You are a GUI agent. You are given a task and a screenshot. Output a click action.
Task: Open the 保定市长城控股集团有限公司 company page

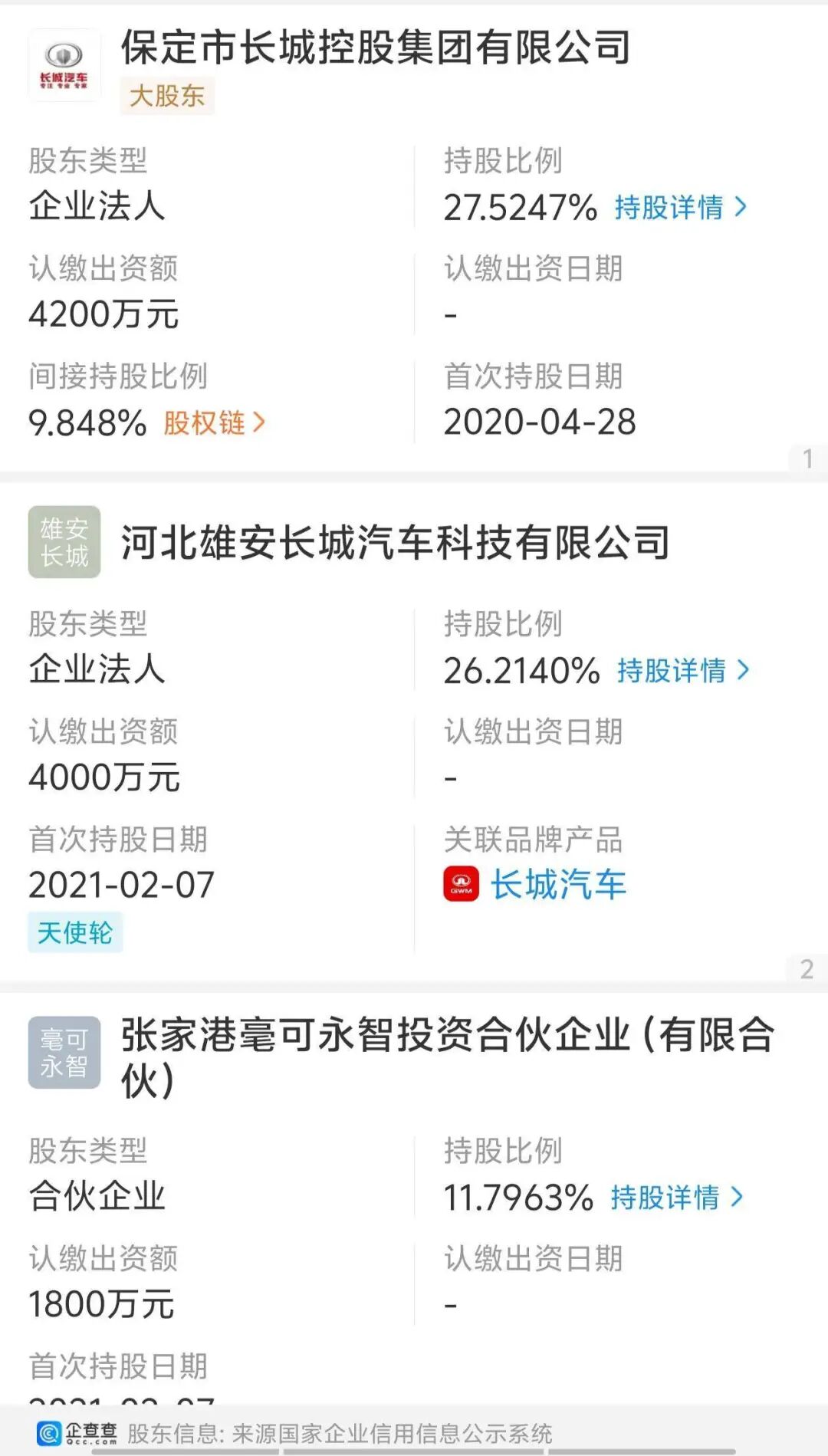point(376,48)
